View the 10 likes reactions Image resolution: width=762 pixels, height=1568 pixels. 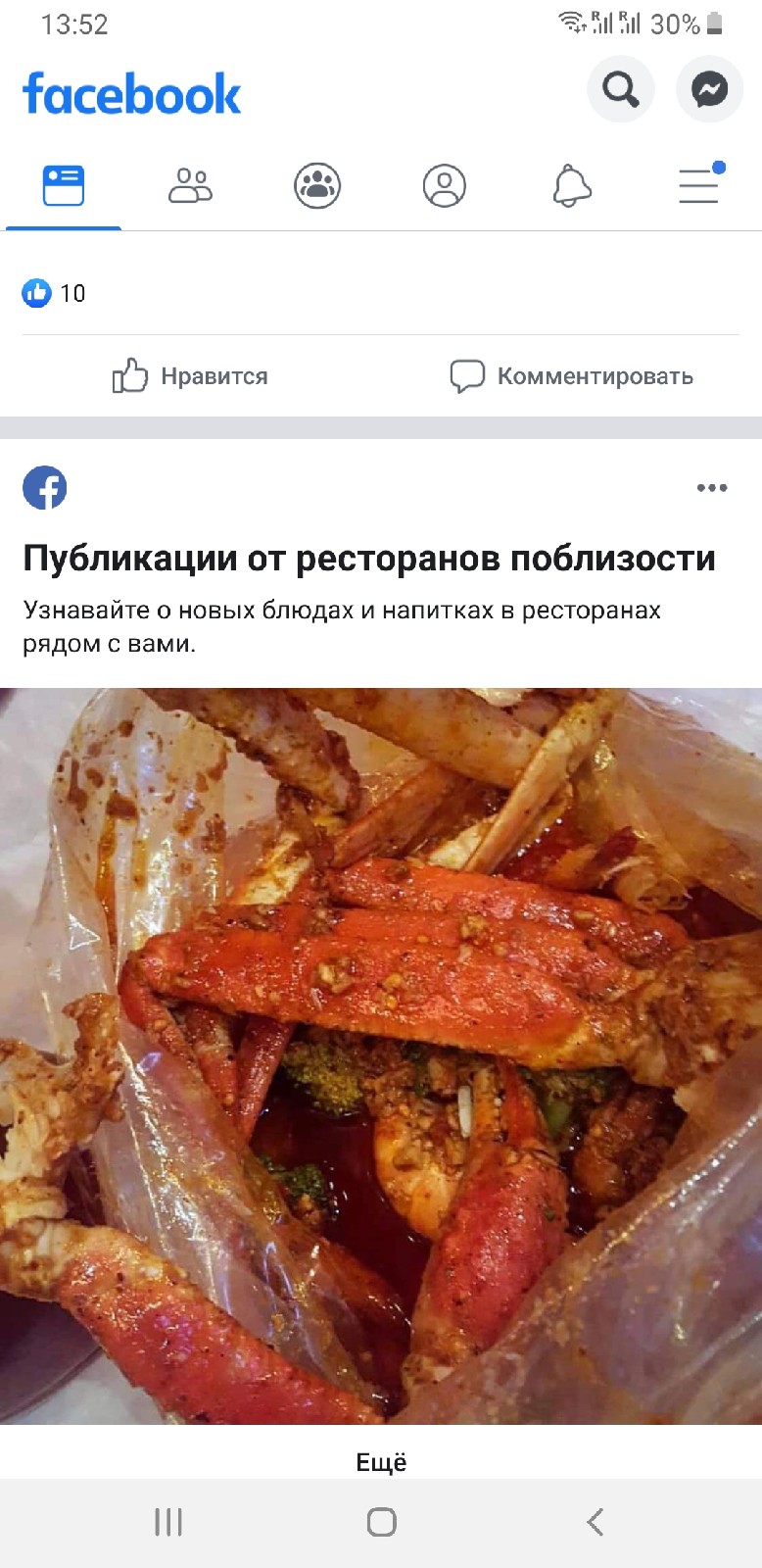55,293
